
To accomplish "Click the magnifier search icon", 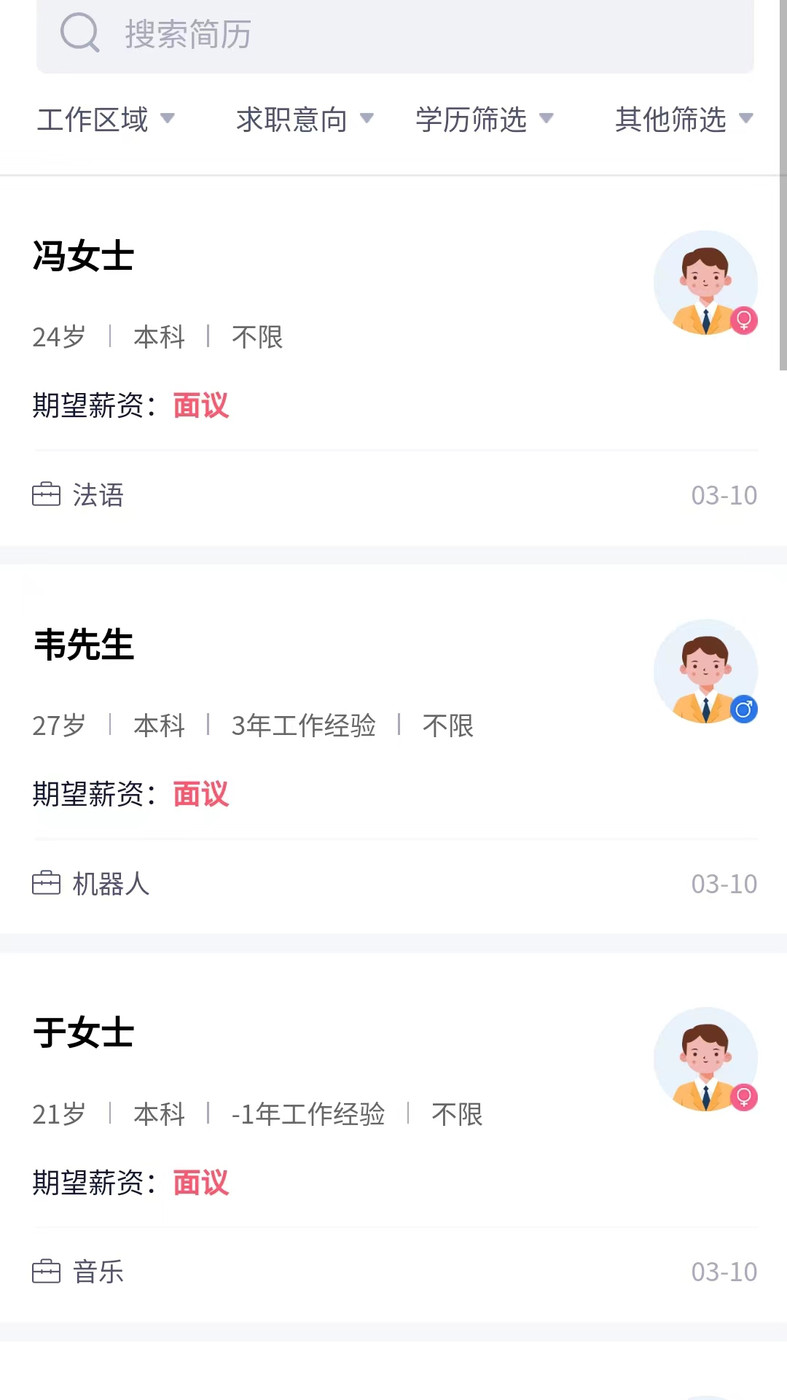I will pos(80,33).
